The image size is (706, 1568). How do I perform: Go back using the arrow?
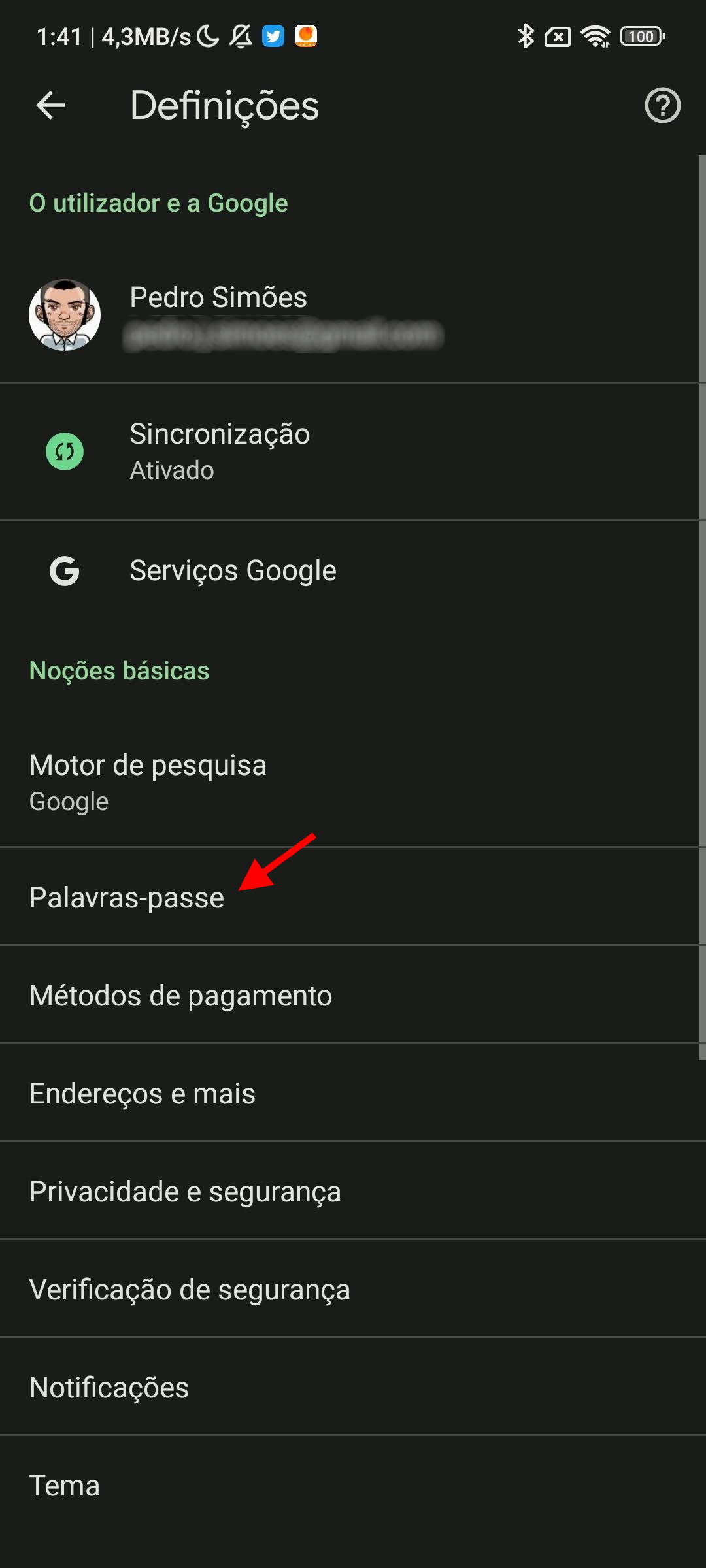pos(50,105)
